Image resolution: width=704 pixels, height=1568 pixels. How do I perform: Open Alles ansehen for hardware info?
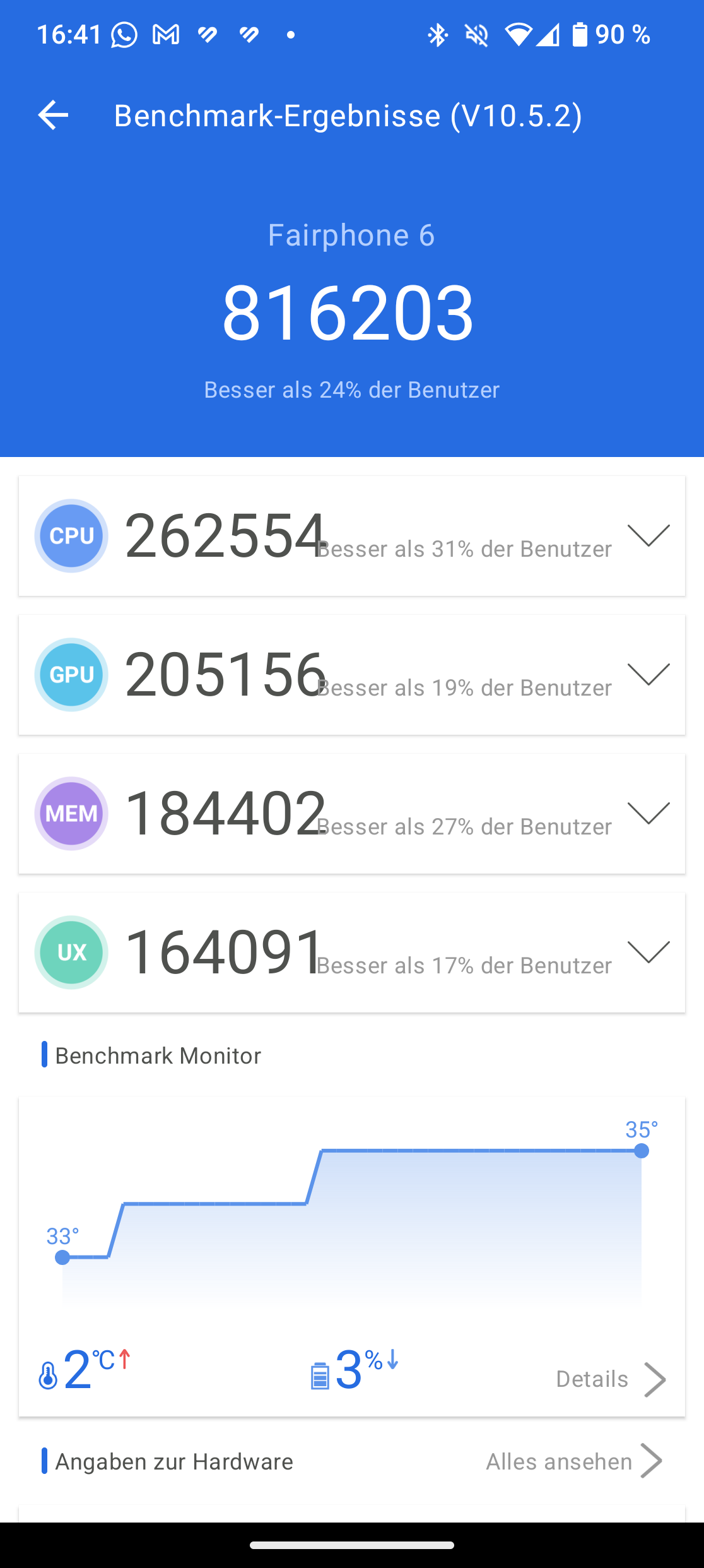(574, 1461)
